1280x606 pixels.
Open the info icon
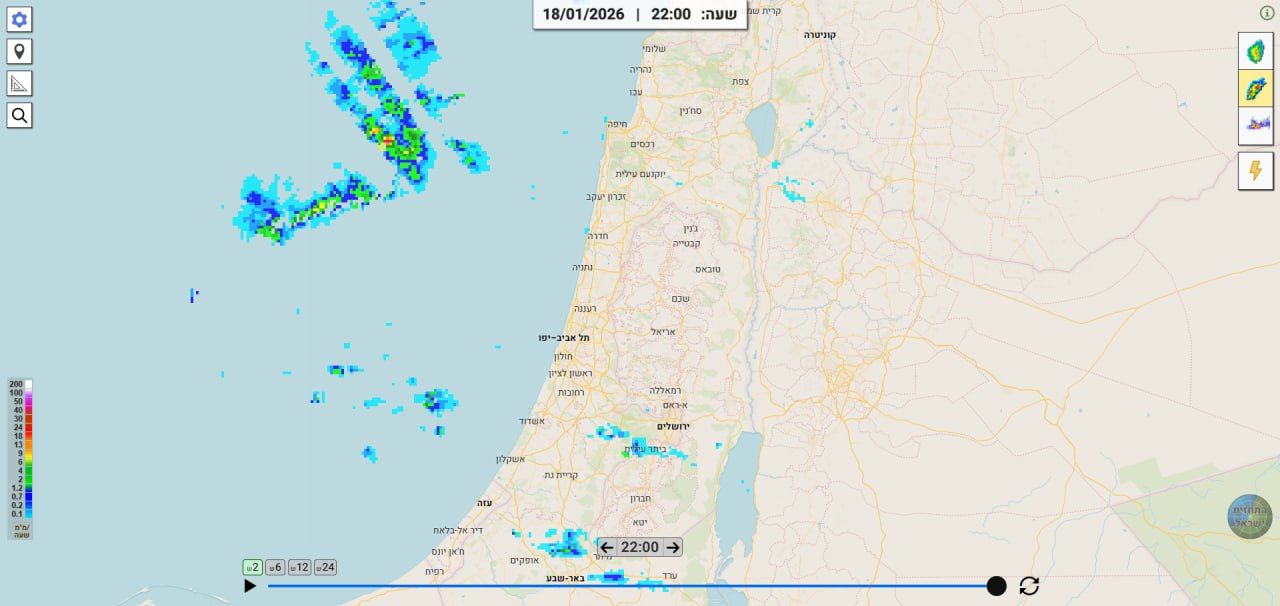coord(1267,12)
